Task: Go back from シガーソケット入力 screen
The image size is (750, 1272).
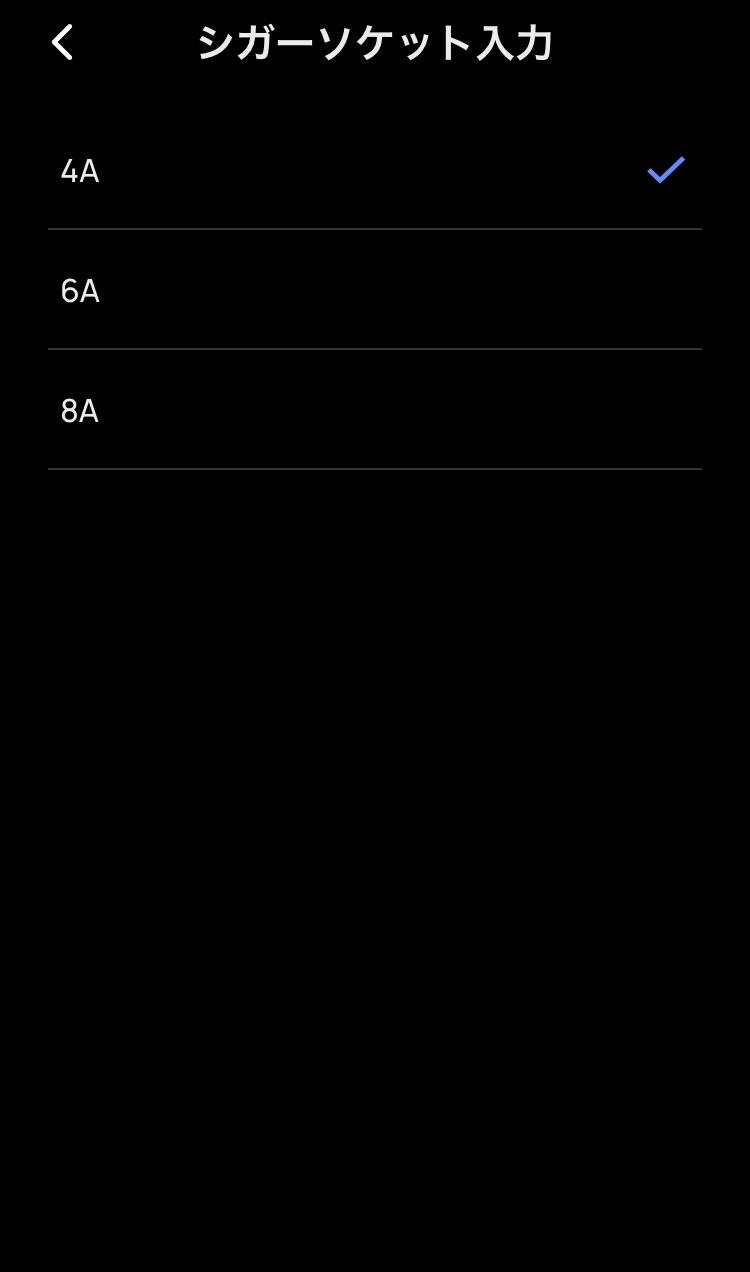Action: click(x=63, y=43)
